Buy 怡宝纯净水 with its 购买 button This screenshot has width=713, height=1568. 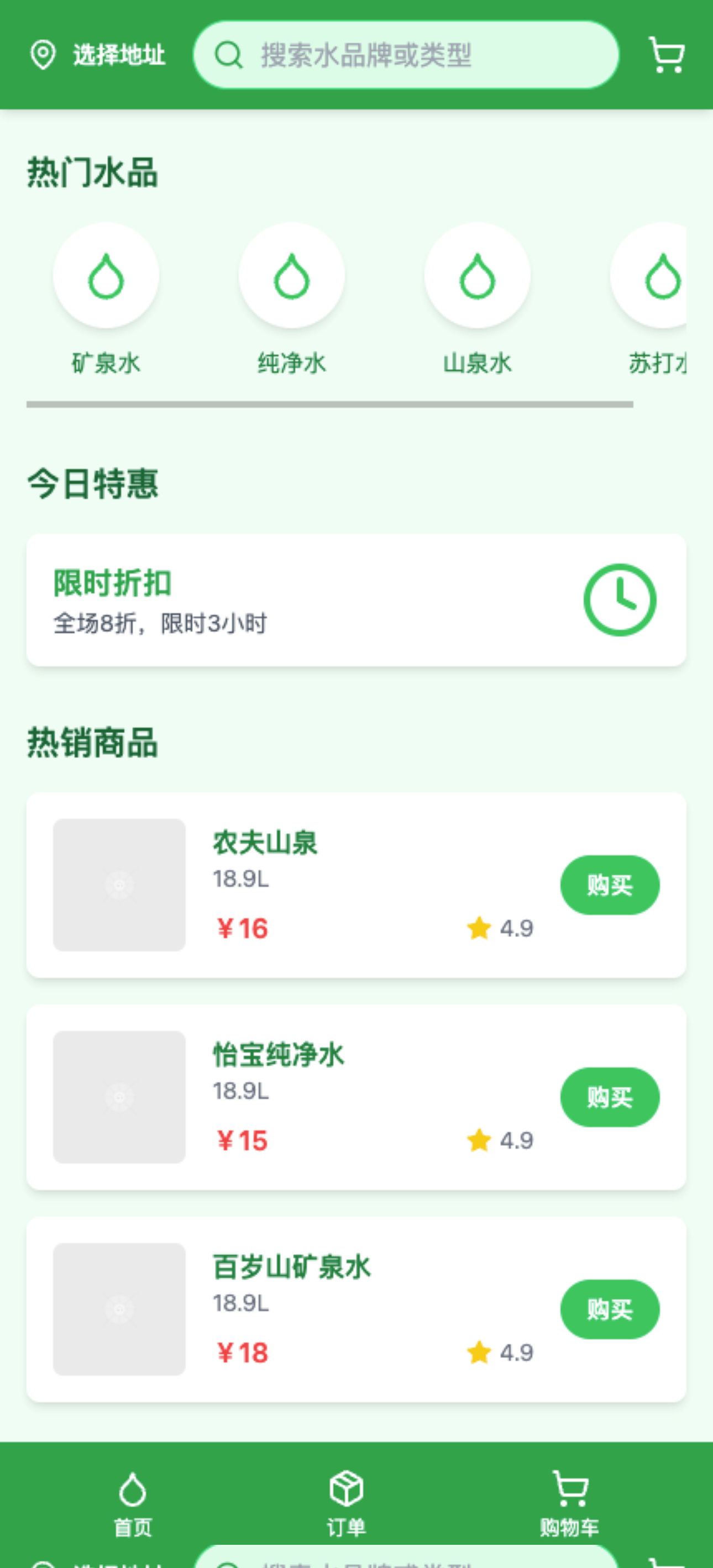(x=610, y=1097)
